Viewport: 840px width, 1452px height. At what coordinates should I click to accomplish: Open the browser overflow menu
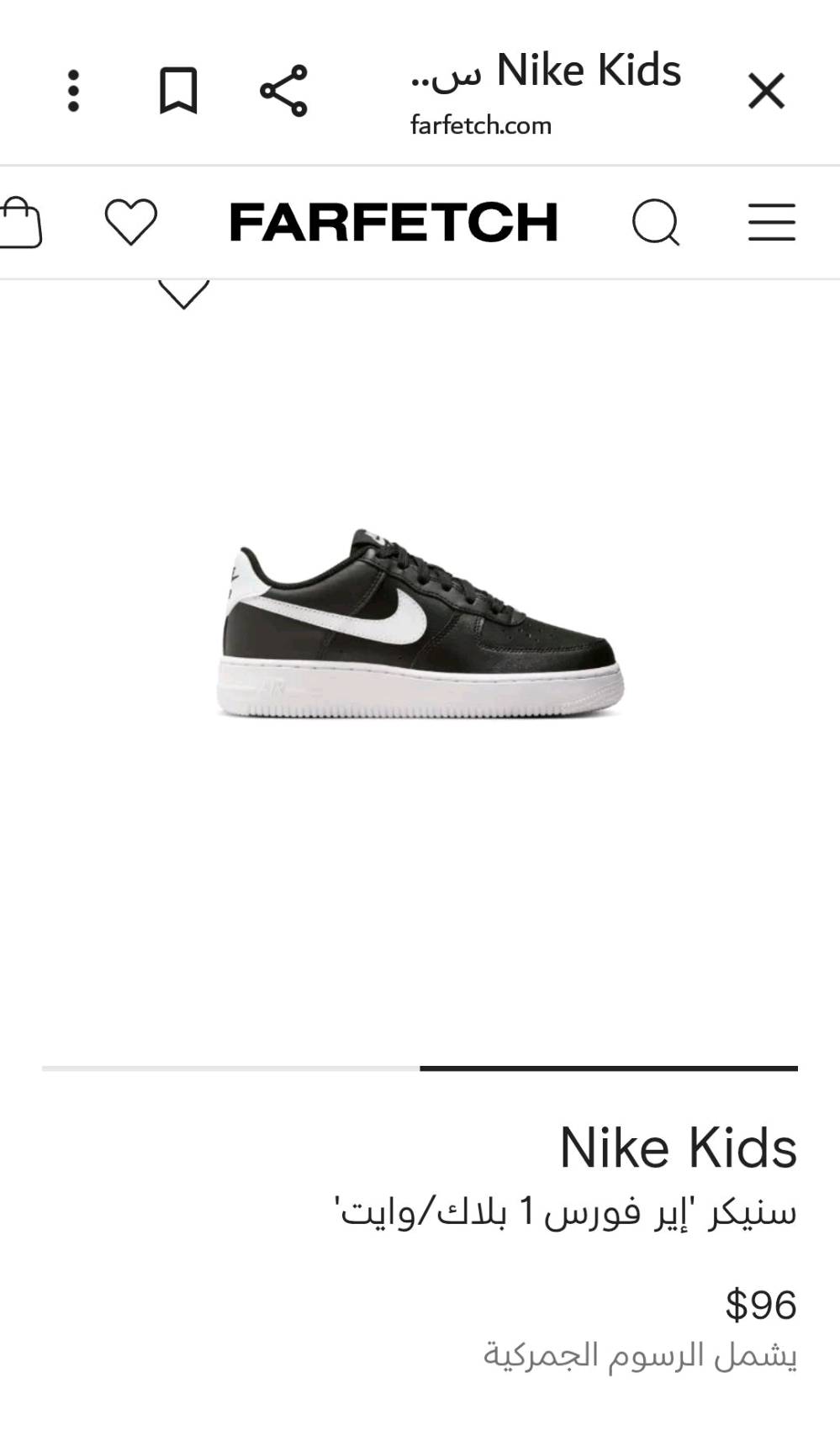74,91
